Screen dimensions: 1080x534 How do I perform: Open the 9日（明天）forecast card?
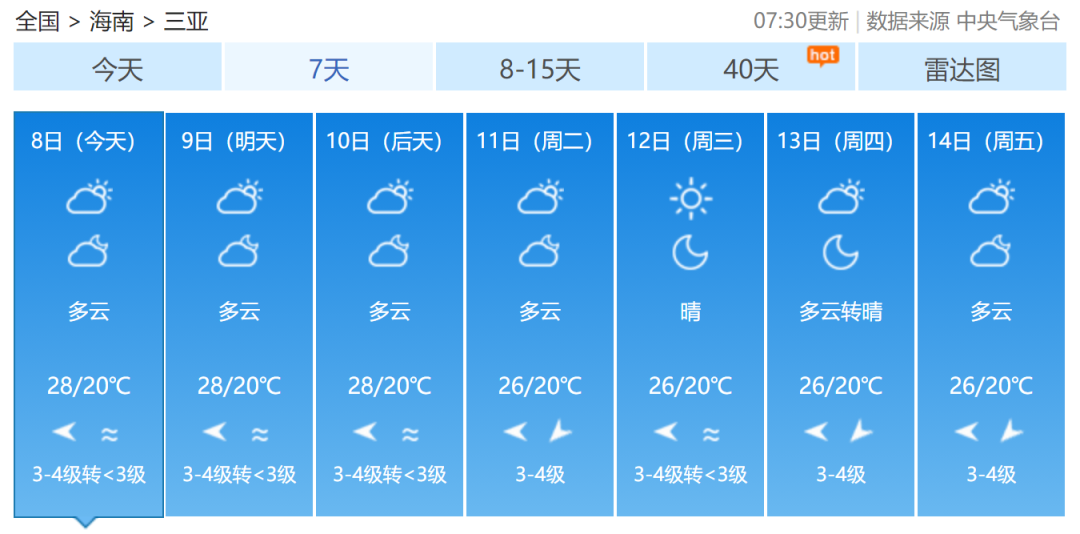239,314
